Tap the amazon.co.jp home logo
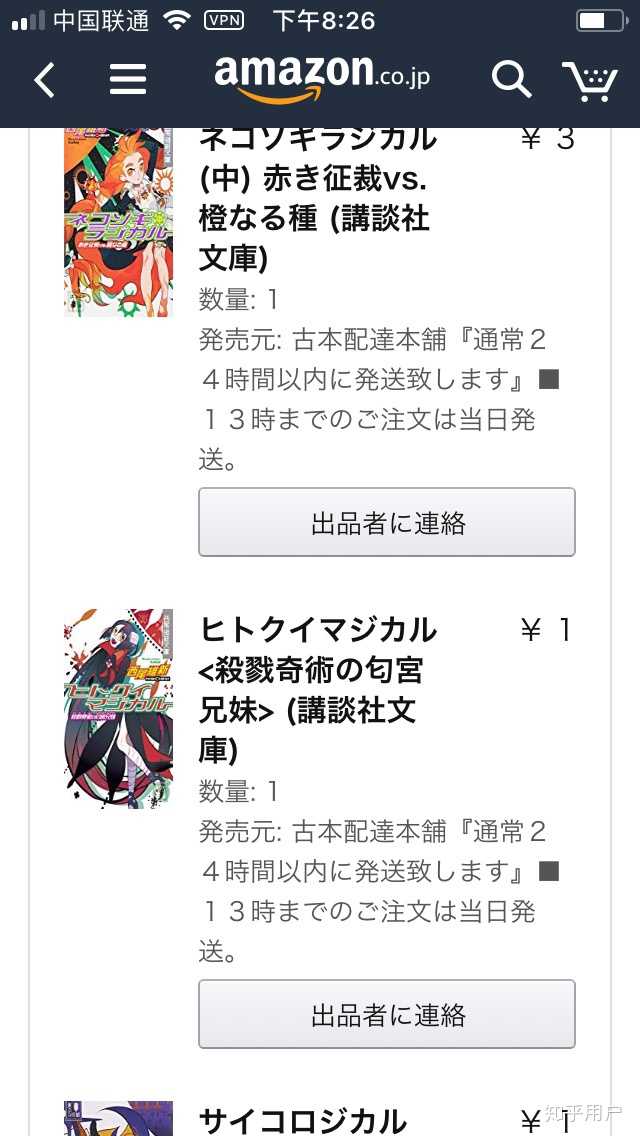 coord(322,76)
